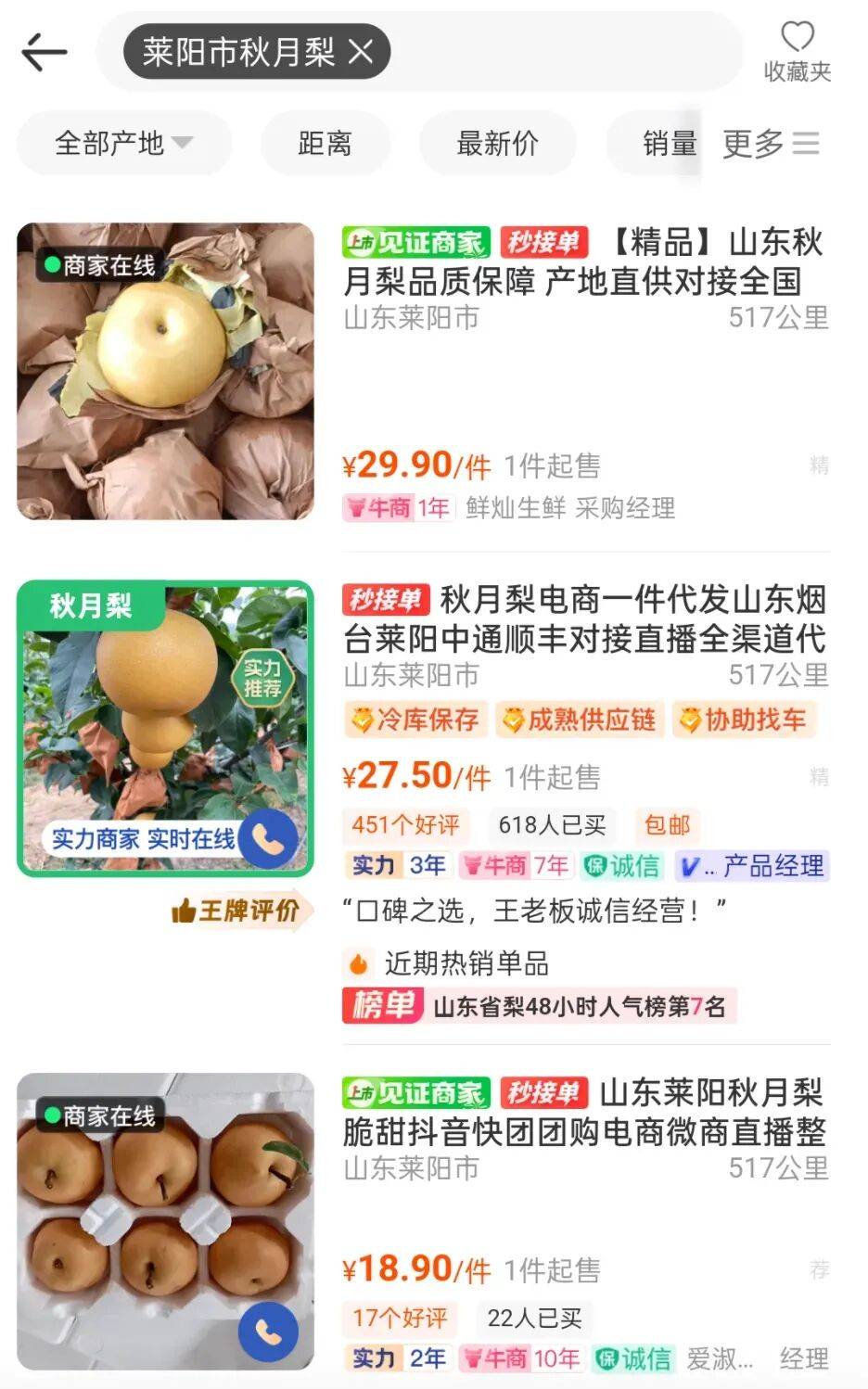Screen dimensions: 868x1389
Task: Call the seller of the ¥27.50 秋月梨
Action: point(268,840)
